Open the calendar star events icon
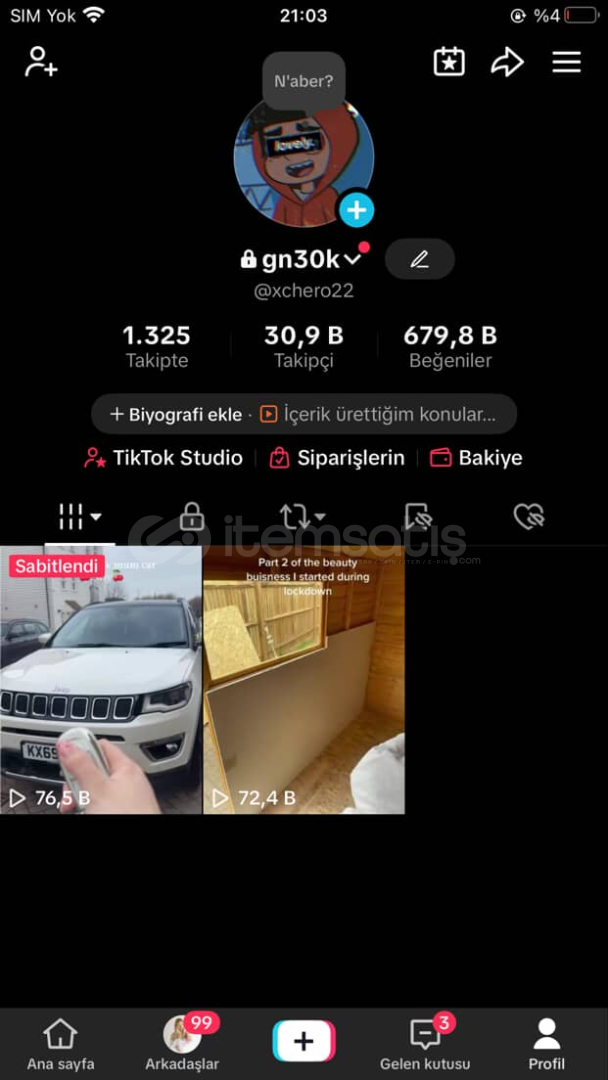Viewport: 608px width, 1080px height. [449, 62]
